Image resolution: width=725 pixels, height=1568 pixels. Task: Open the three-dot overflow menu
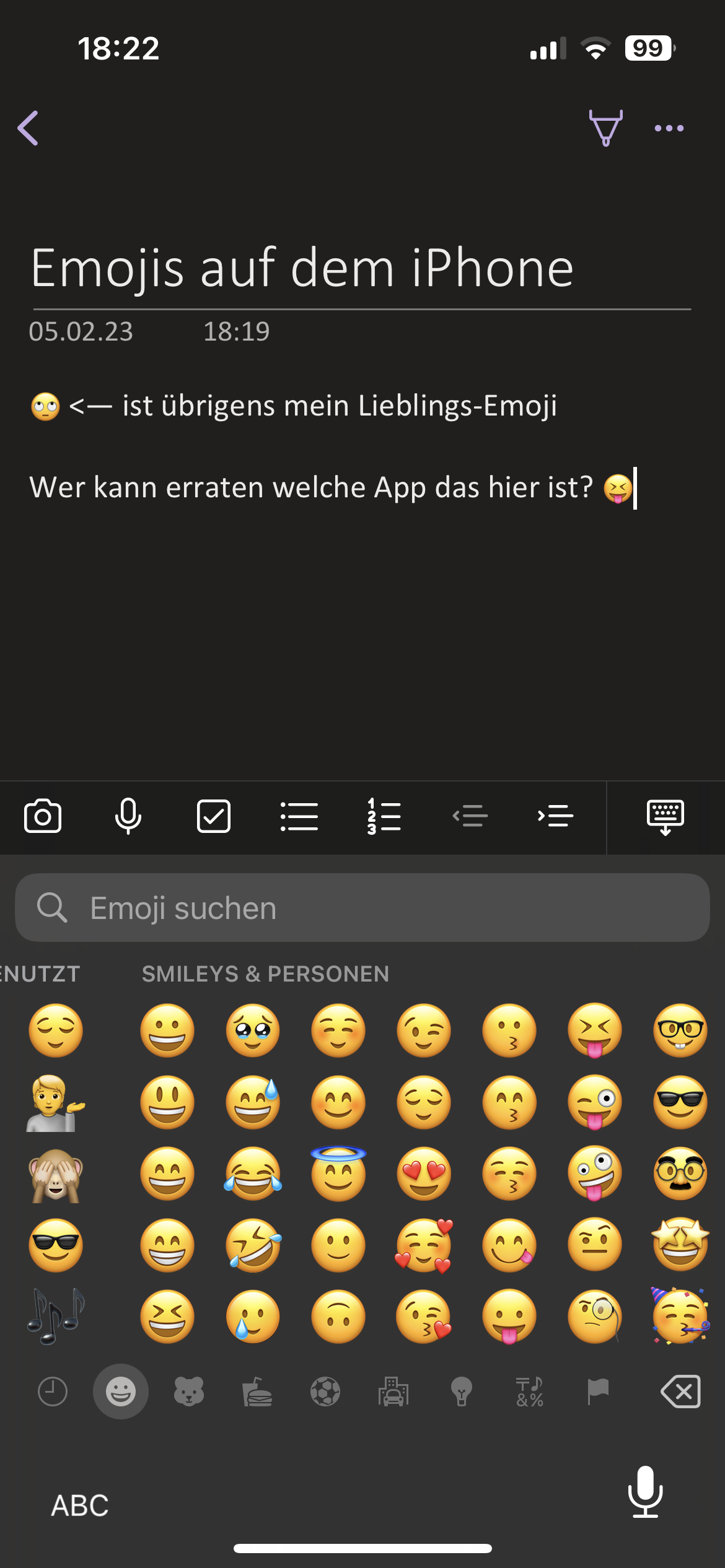pyautogui.click(x=669, y=128)
